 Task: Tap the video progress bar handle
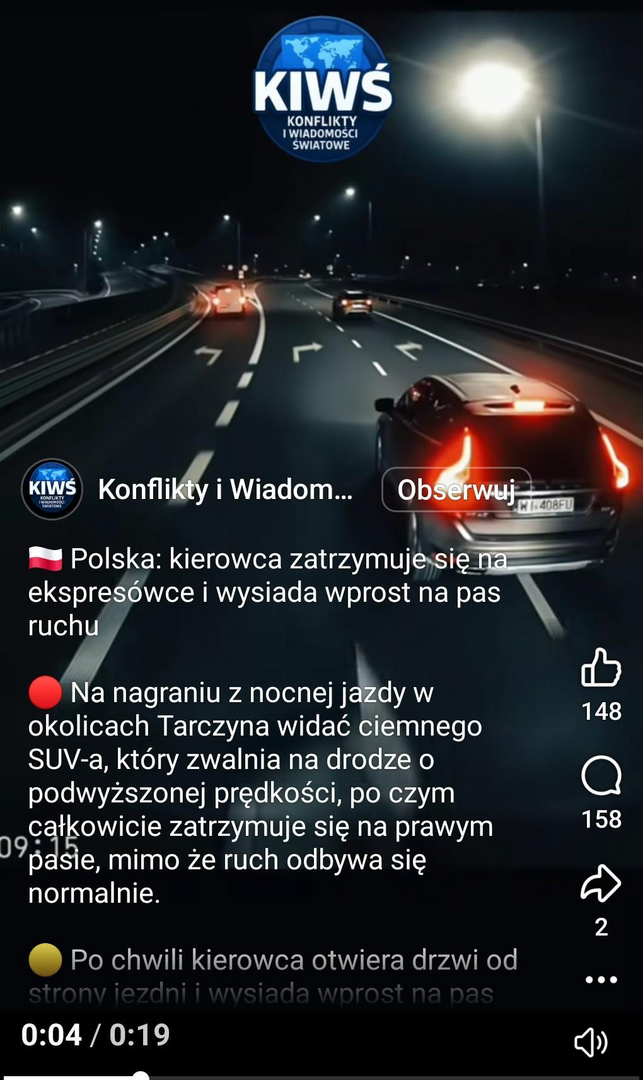[141, 1077]
